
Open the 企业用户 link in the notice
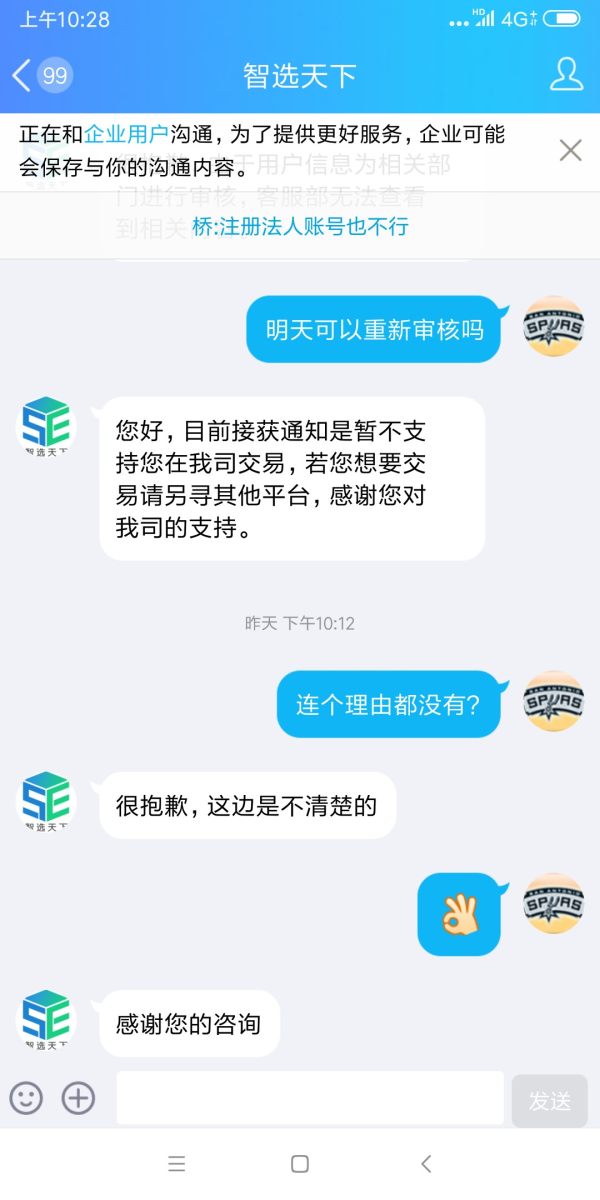pyautogui.click(x=125, y=135)
